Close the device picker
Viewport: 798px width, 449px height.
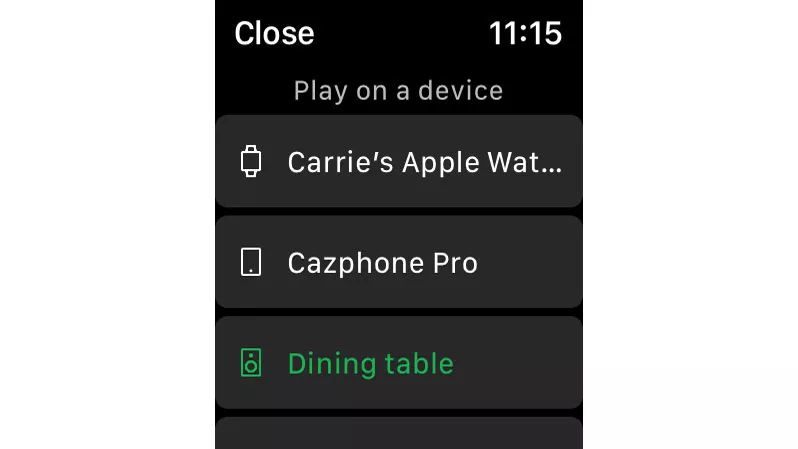pos(274,33)
